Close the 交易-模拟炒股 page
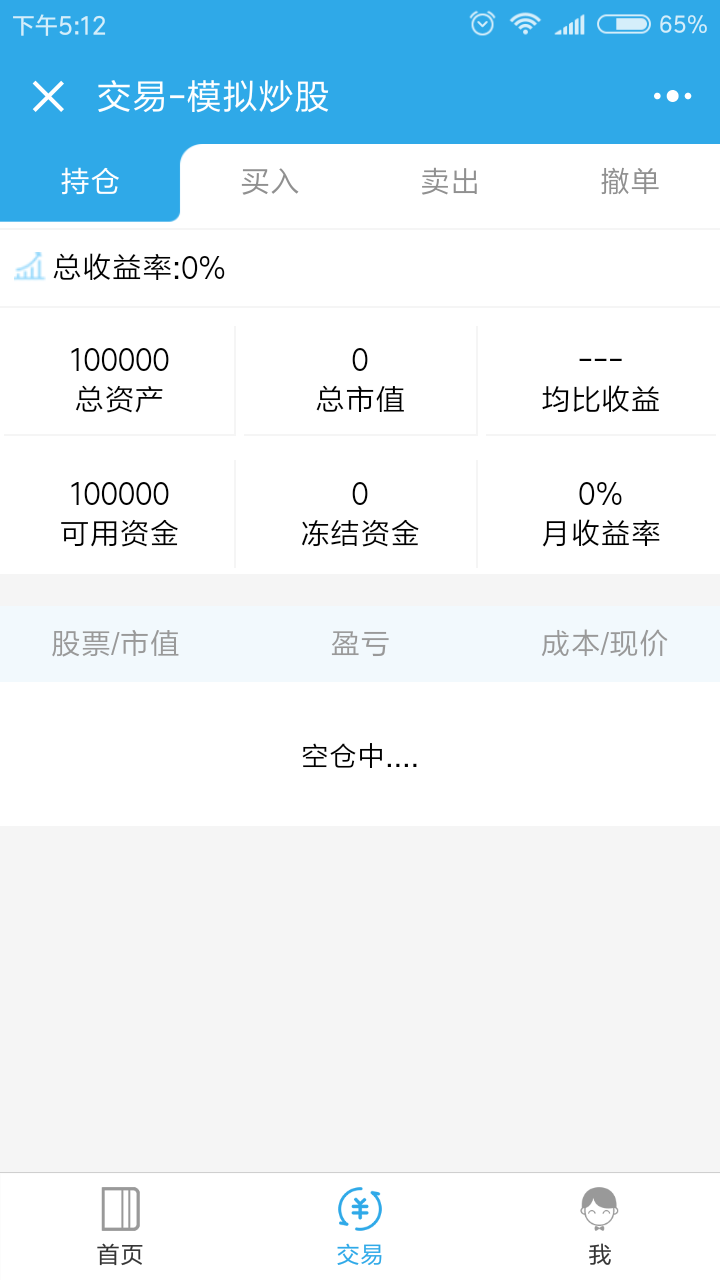Viewport: 720px width, 1280px height. tap(48, 96)
